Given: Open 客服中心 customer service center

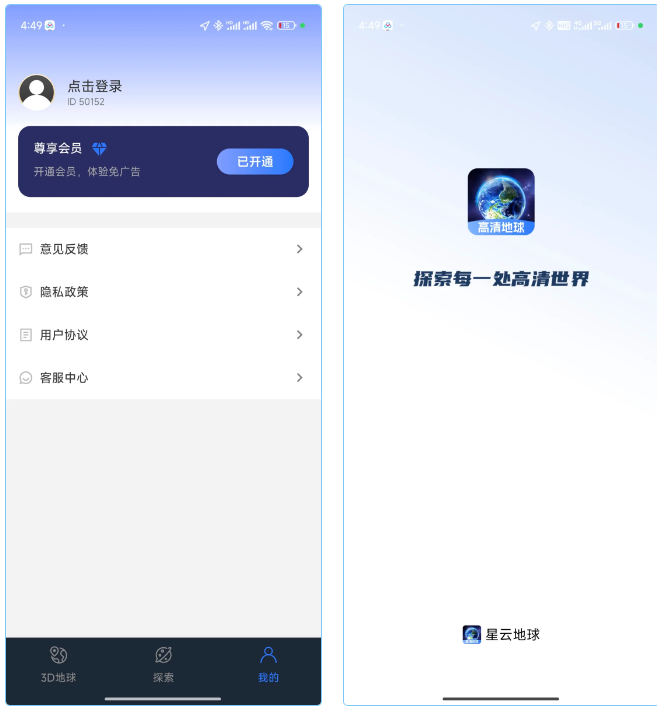Looking at the screenshot, I should point(163,378).
